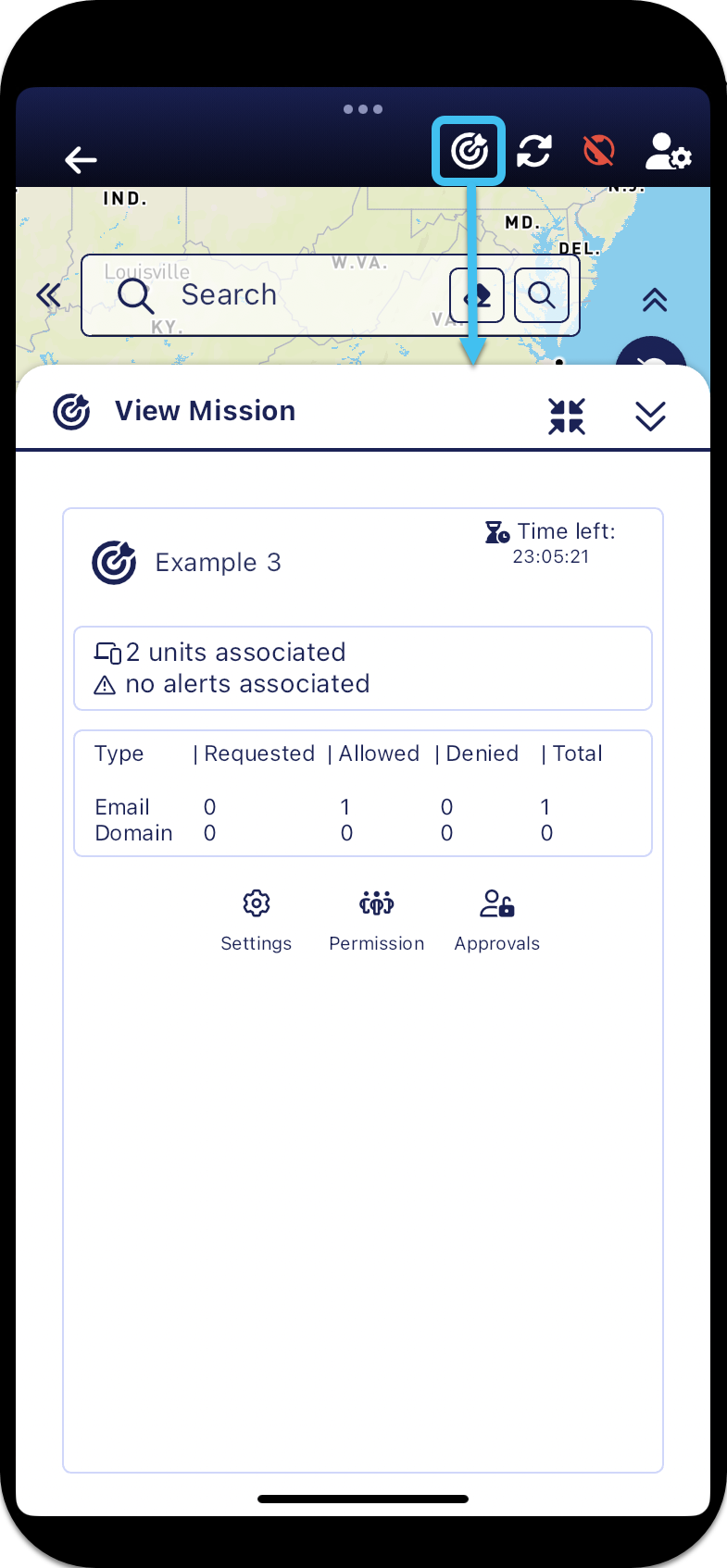Open the mission target icon in the top bar
The image size is (727, 1568).
(x=470, y=150)
